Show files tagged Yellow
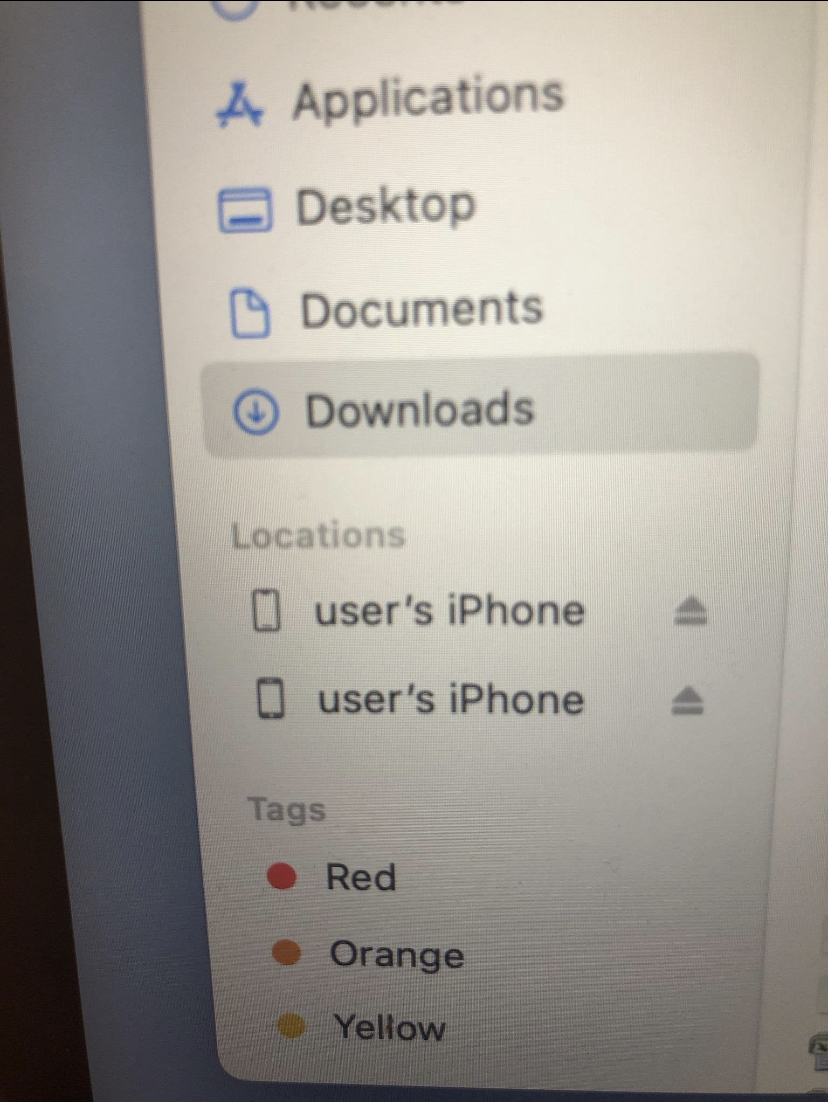This screenshot has width=828, height=1102. (x=388, y=1027)
